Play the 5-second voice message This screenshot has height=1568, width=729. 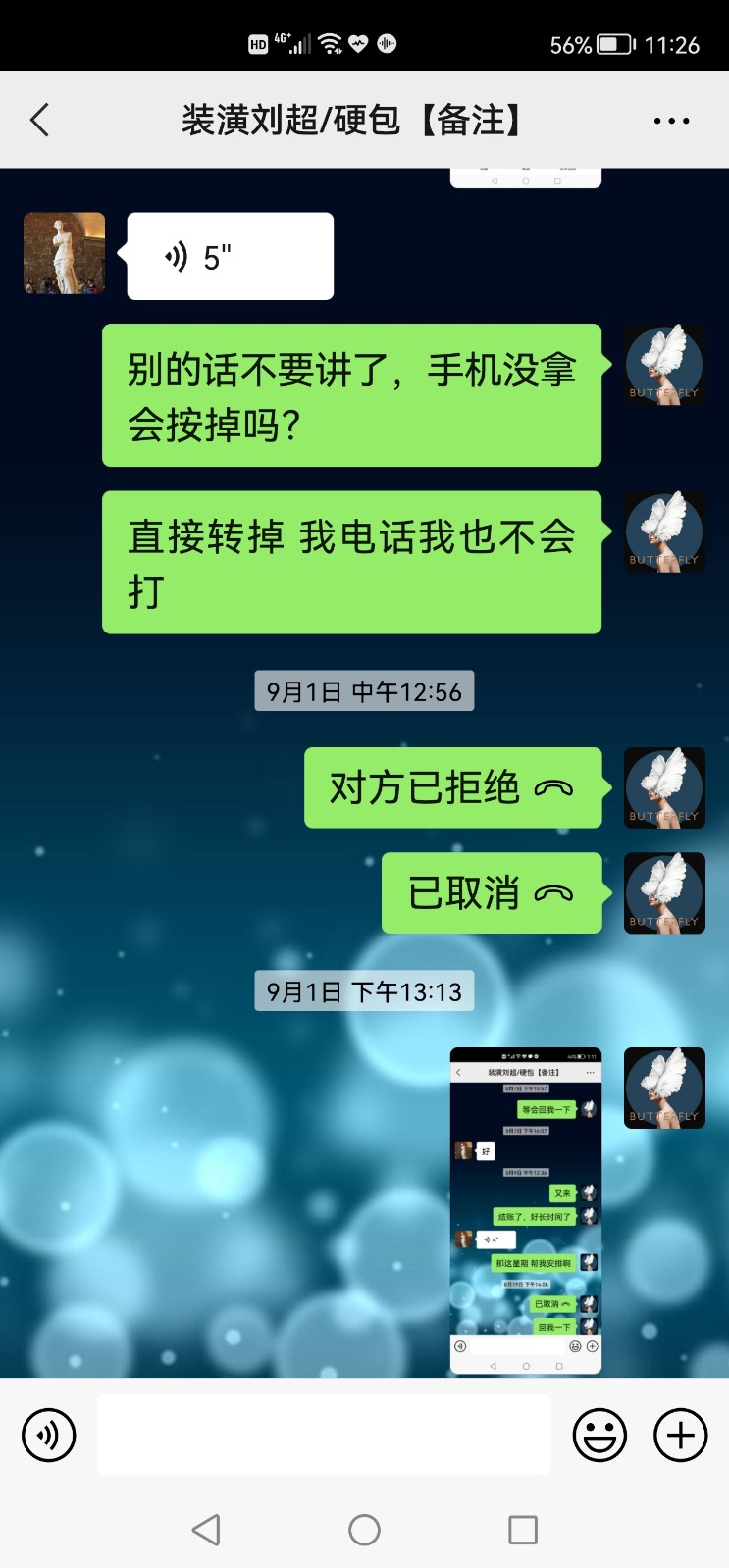point(230,257)
